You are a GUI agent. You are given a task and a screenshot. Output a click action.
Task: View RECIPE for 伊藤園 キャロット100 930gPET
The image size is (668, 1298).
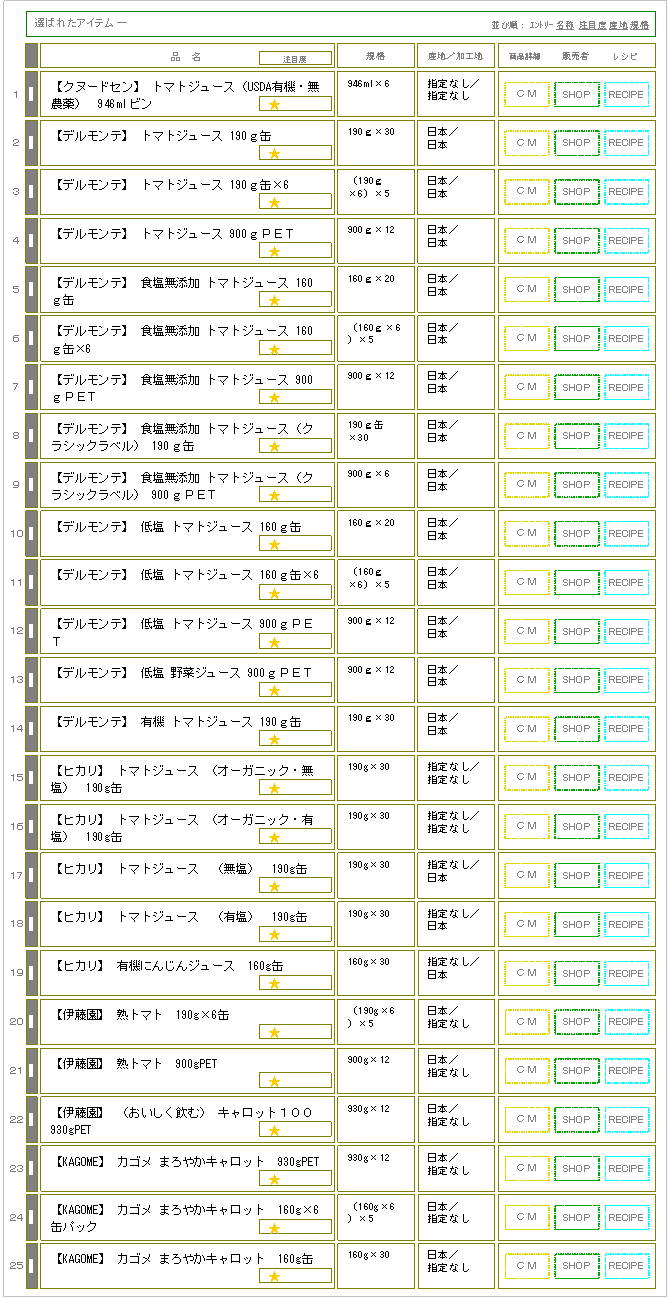pyautogui.click(x=627, y=1120)
